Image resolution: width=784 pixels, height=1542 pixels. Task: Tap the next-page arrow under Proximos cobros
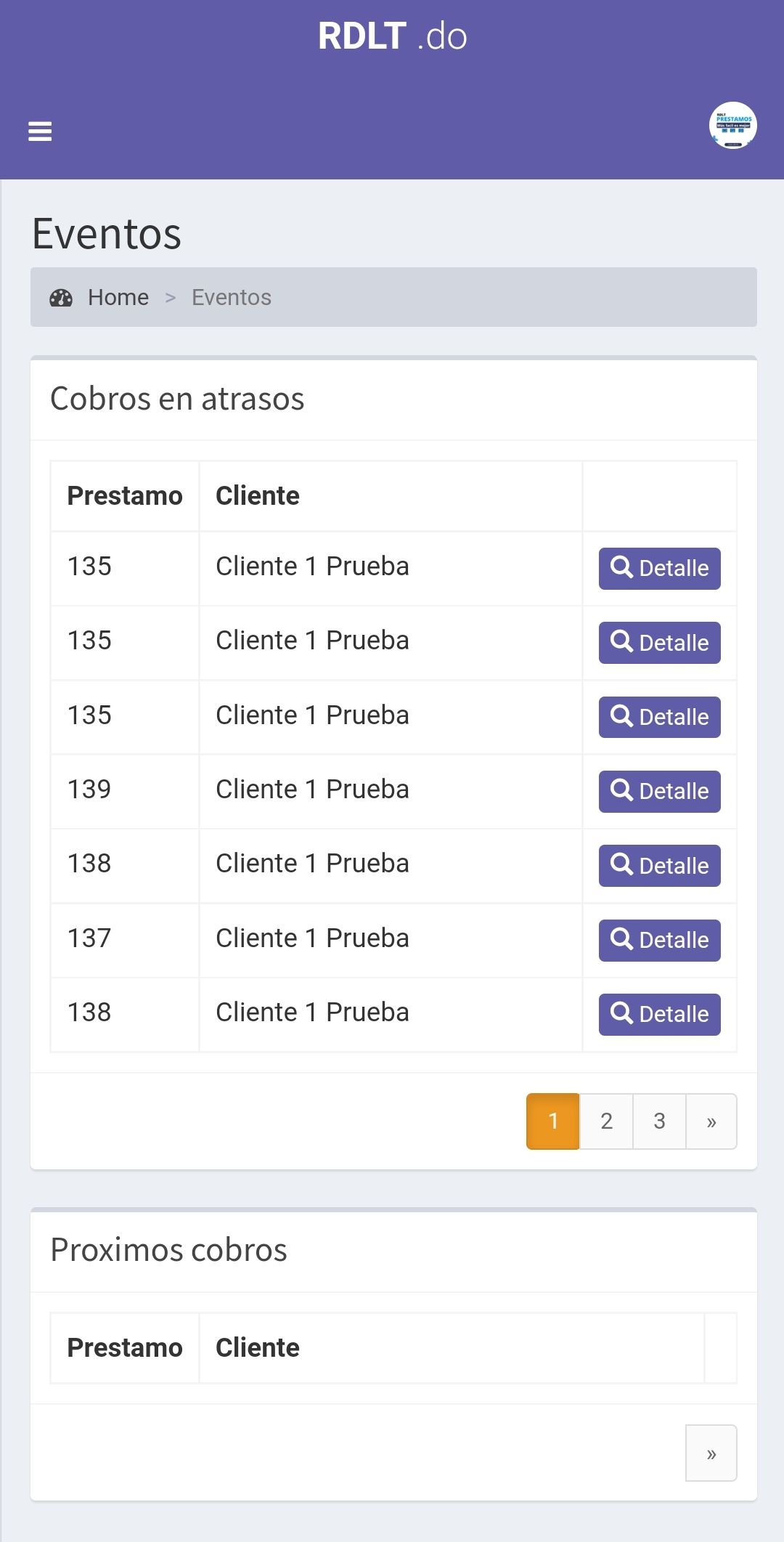(711, 1453)
